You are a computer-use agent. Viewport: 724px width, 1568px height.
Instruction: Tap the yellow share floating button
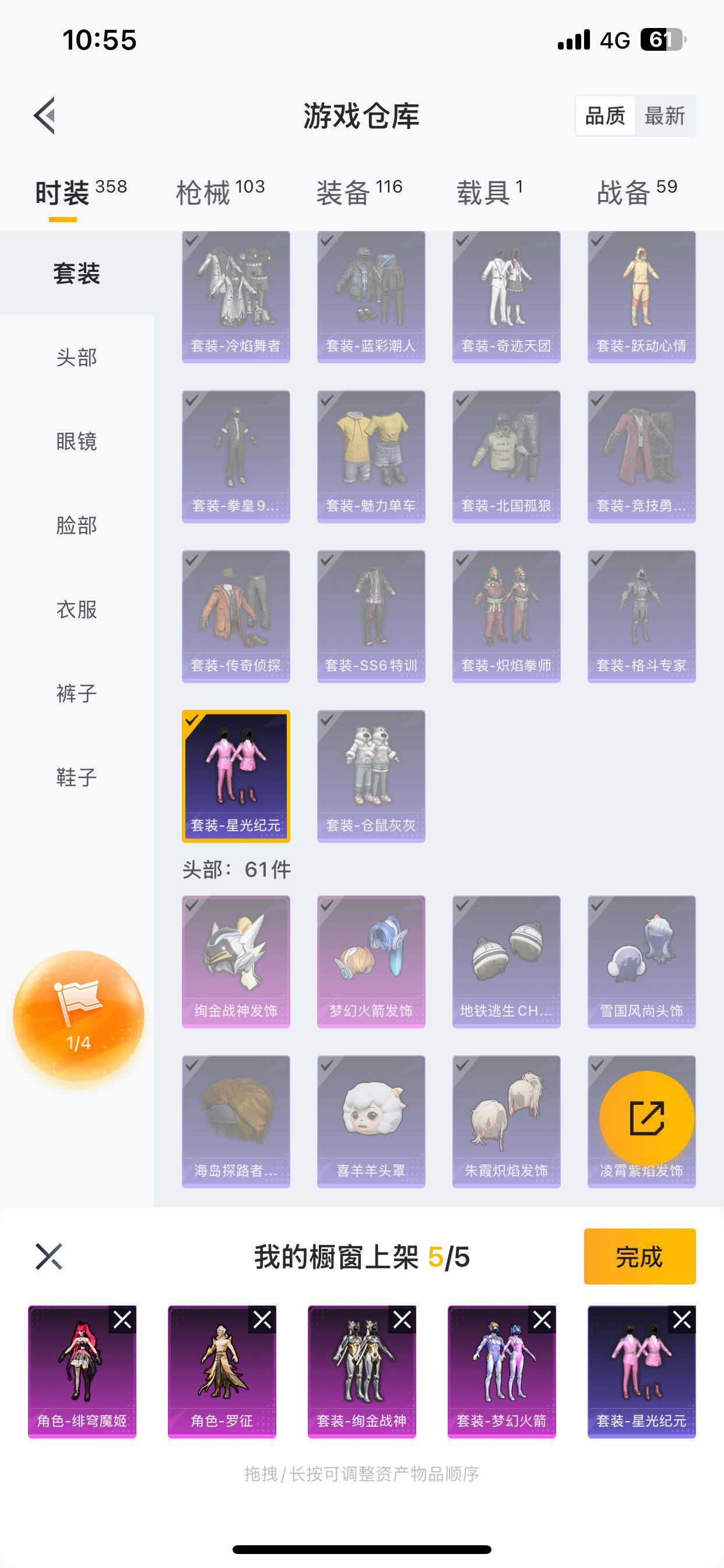click(646, 1118)
